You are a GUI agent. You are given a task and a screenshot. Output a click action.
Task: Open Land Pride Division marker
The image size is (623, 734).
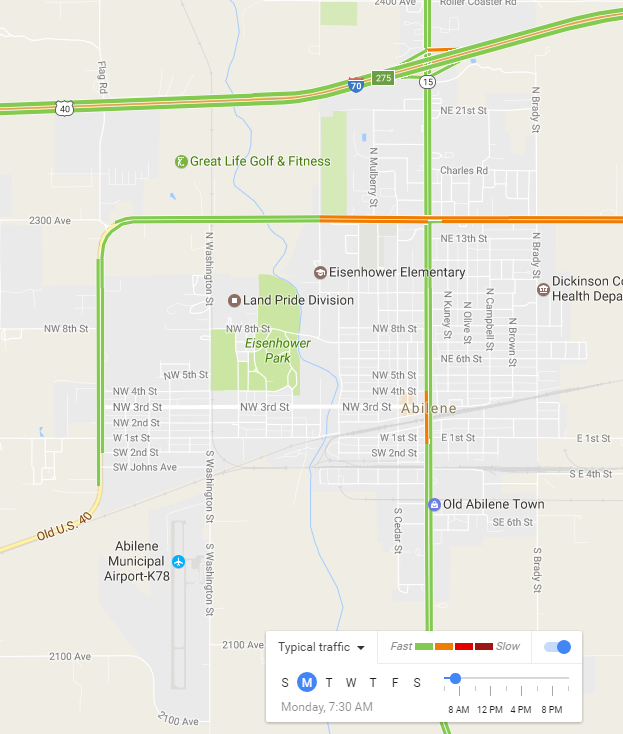234,300
